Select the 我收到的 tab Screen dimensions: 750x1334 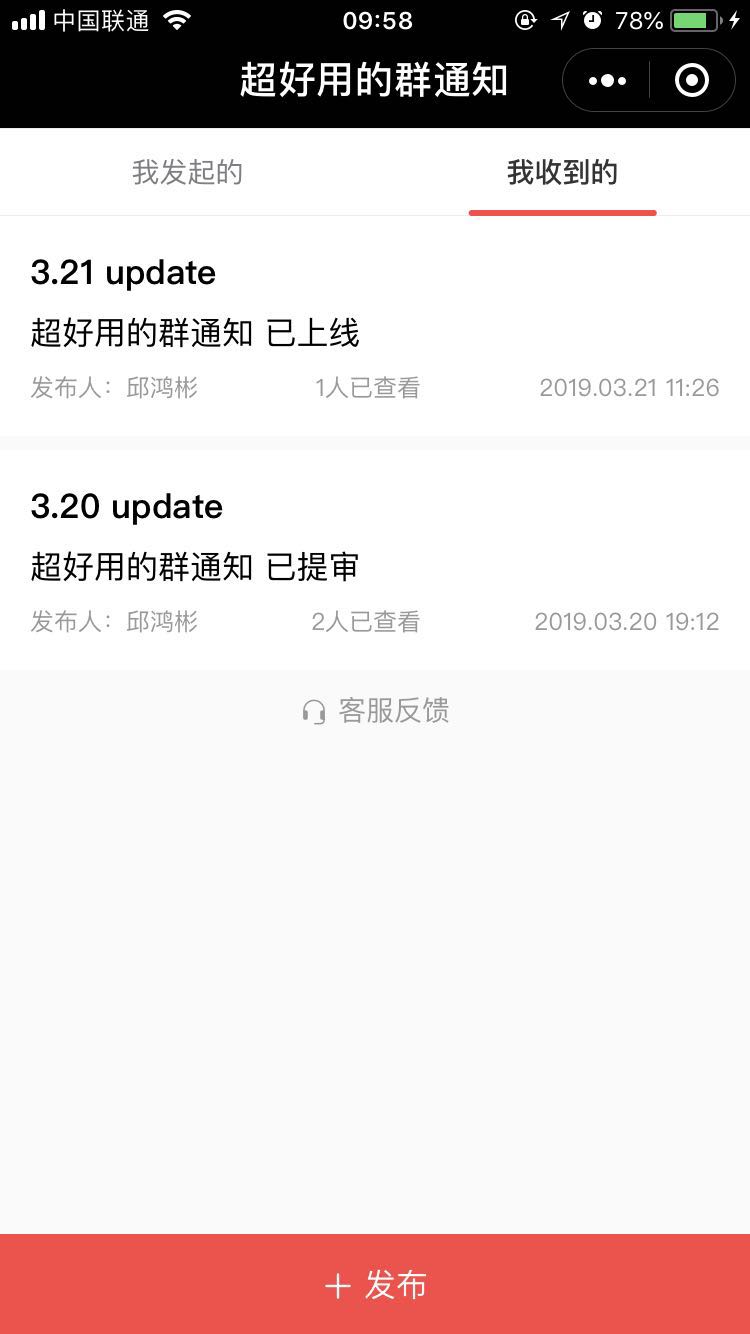point(562,172)
